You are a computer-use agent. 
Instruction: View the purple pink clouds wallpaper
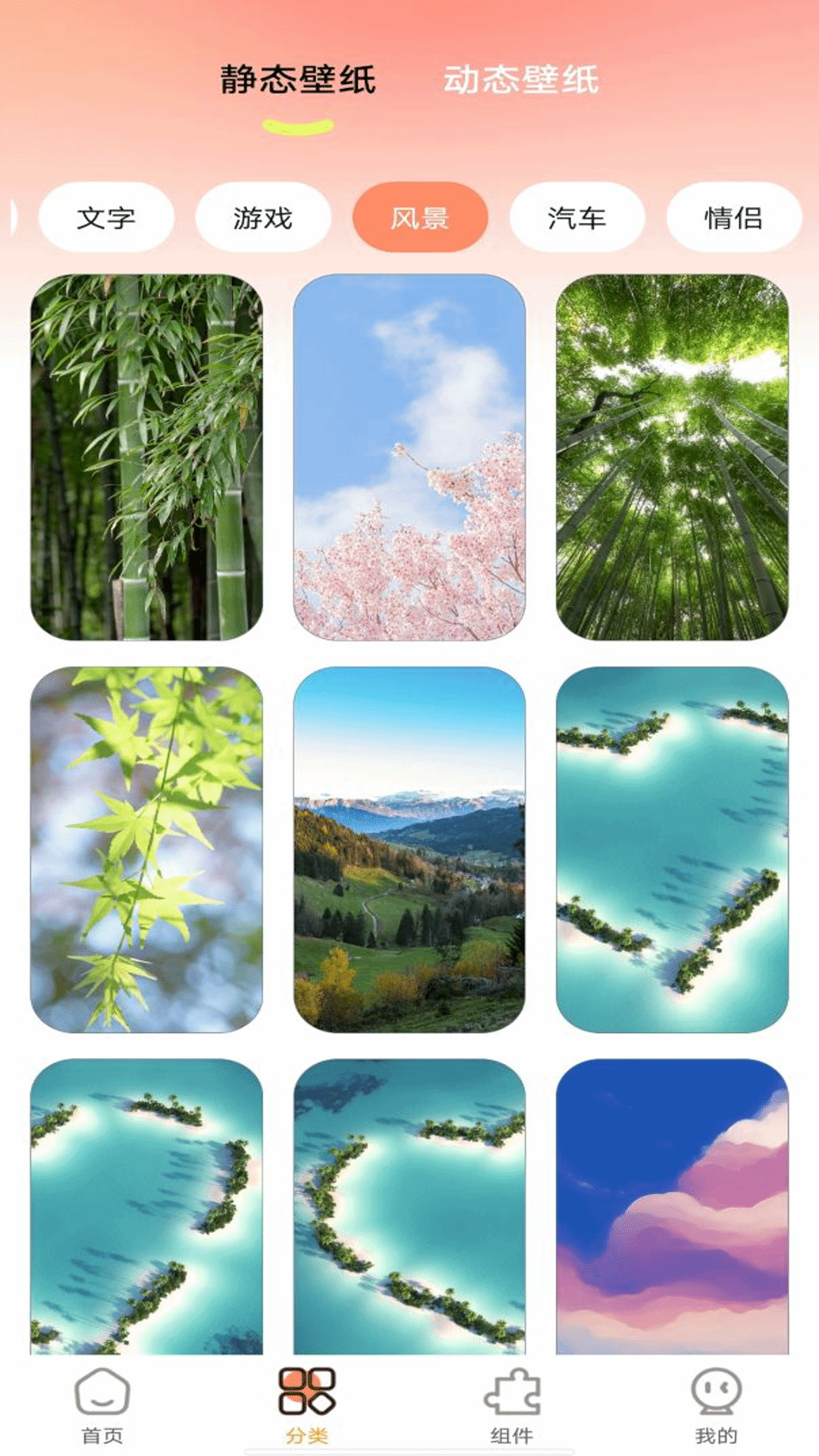672,1207
